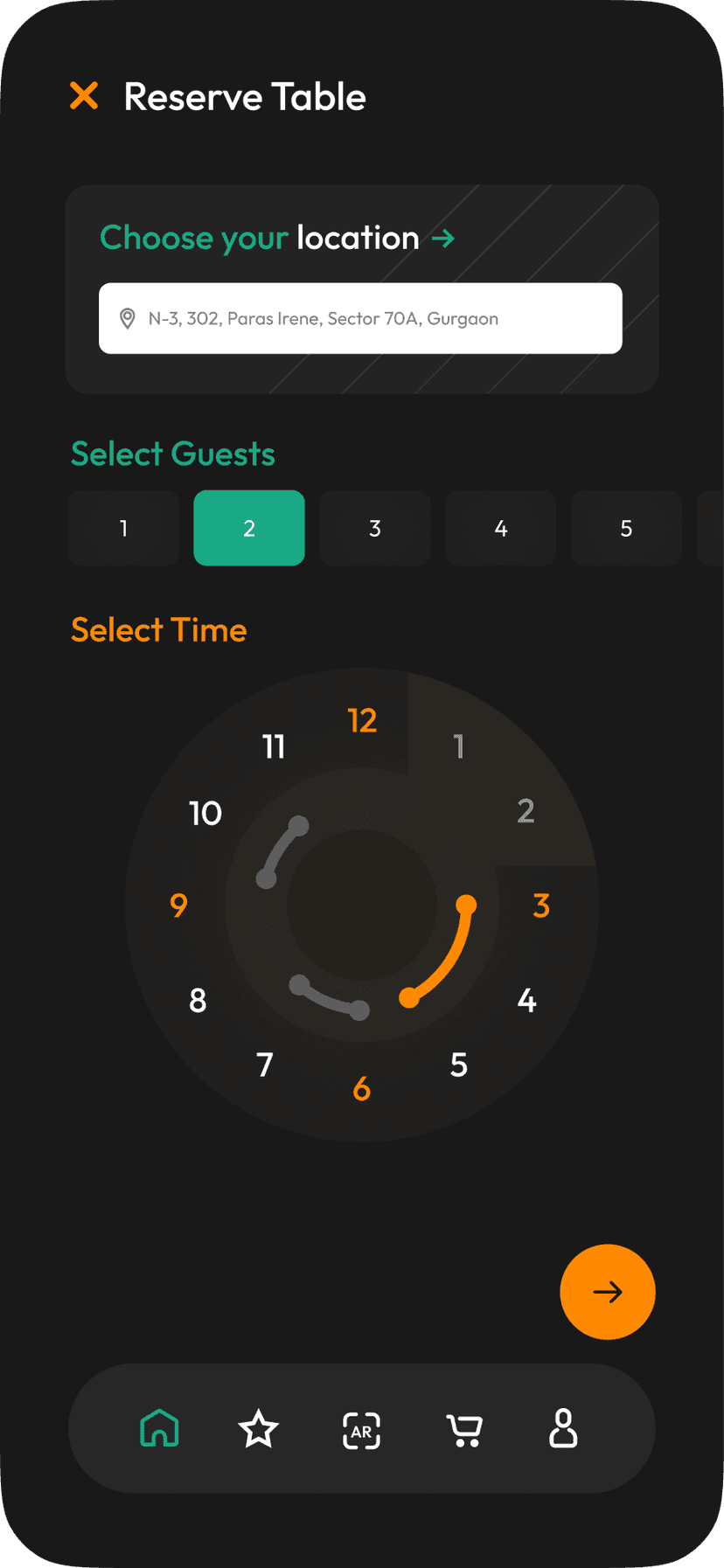This screenshot has width=724, height=1568.
Task: Tap the arrow beside Choose your location
Action: click(x=443, y=238)
